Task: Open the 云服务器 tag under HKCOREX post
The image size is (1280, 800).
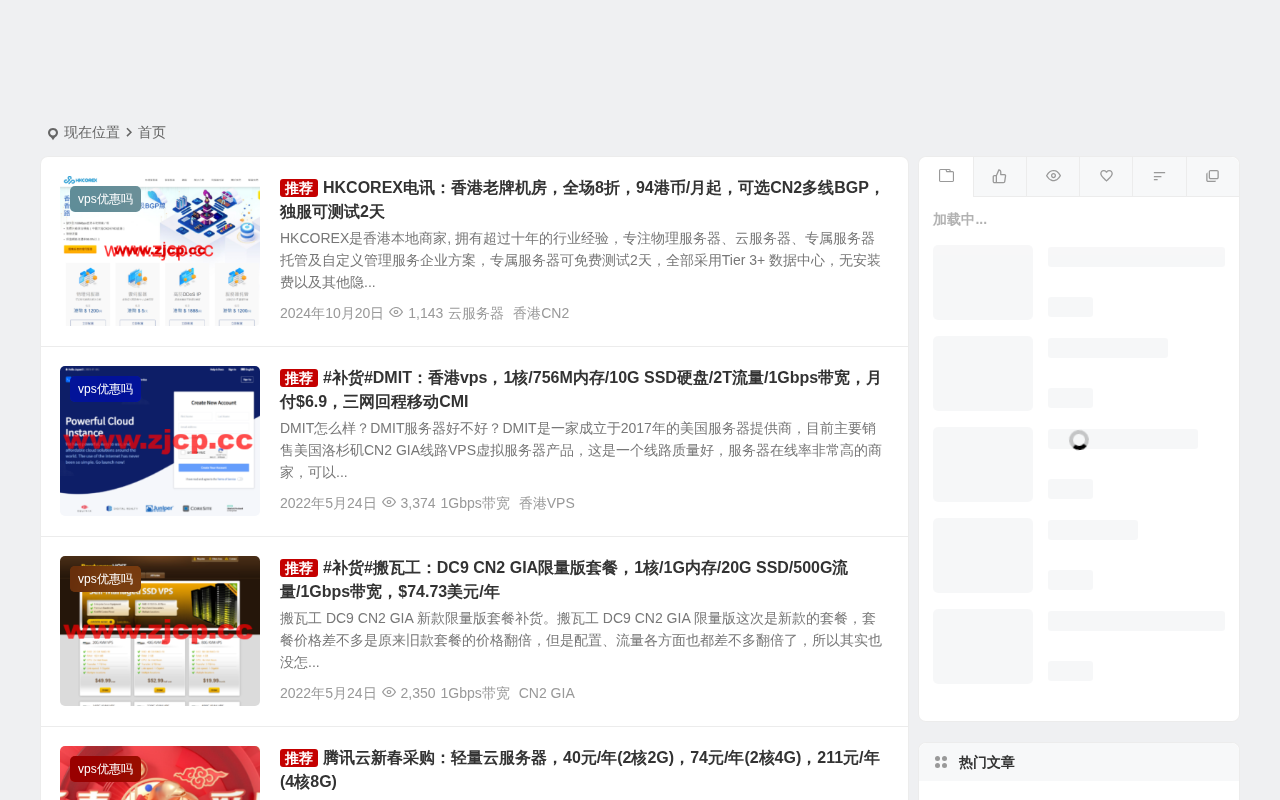Action: click(x=476, y=313)
